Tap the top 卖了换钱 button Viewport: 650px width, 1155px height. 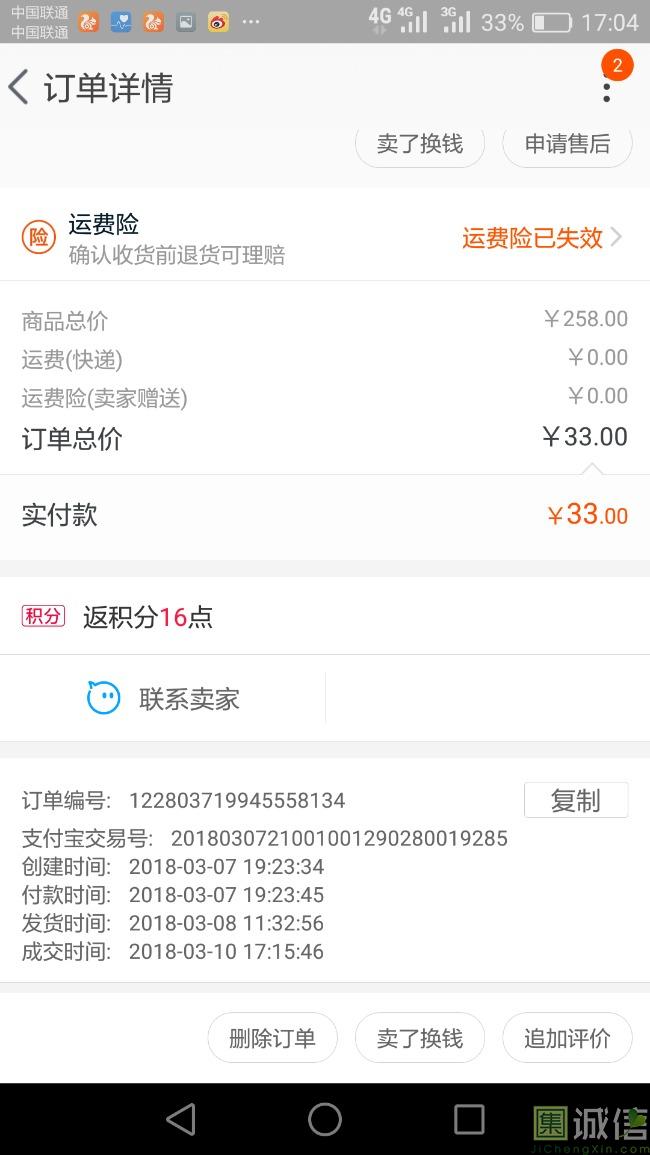[420, 145]
